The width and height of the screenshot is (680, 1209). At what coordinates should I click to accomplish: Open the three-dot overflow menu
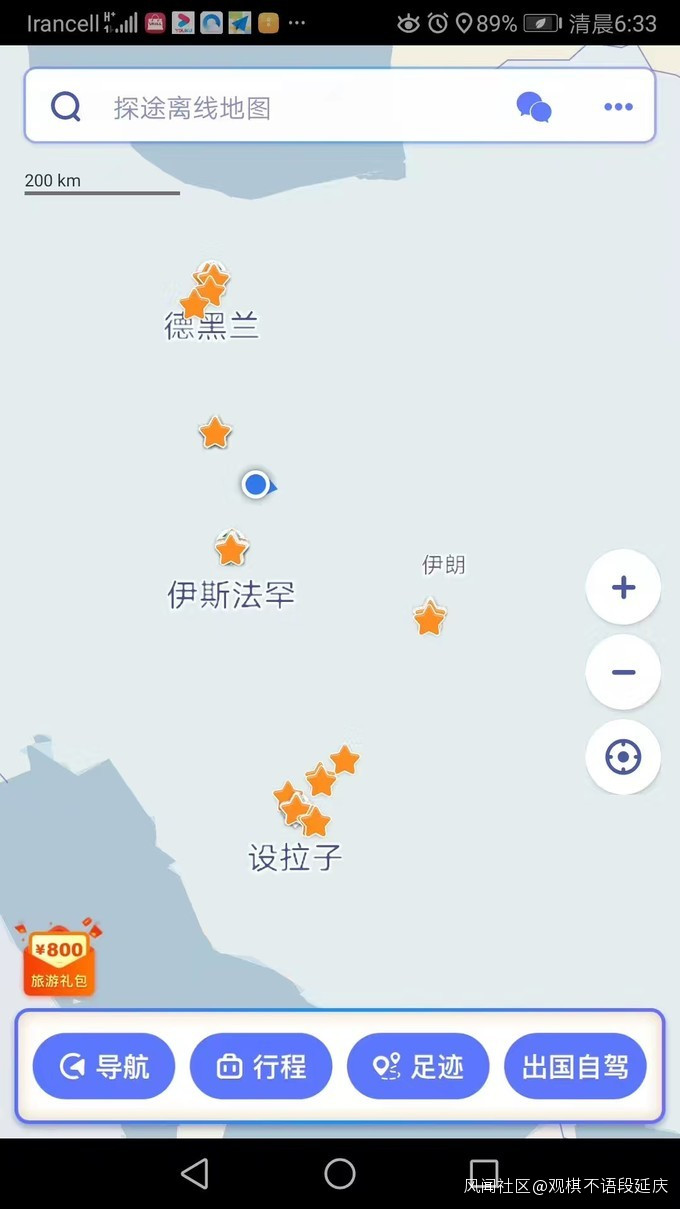[618, 107]
